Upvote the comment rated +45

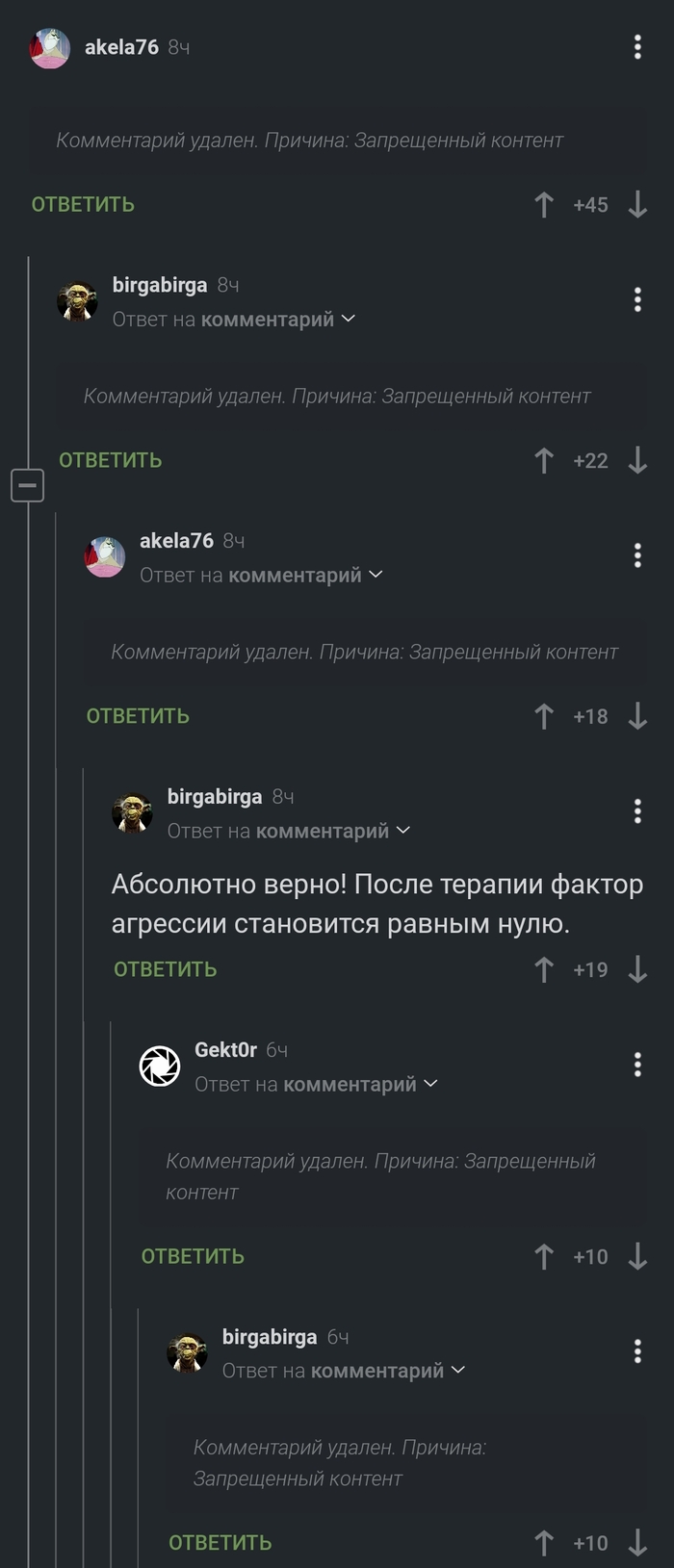544,204
